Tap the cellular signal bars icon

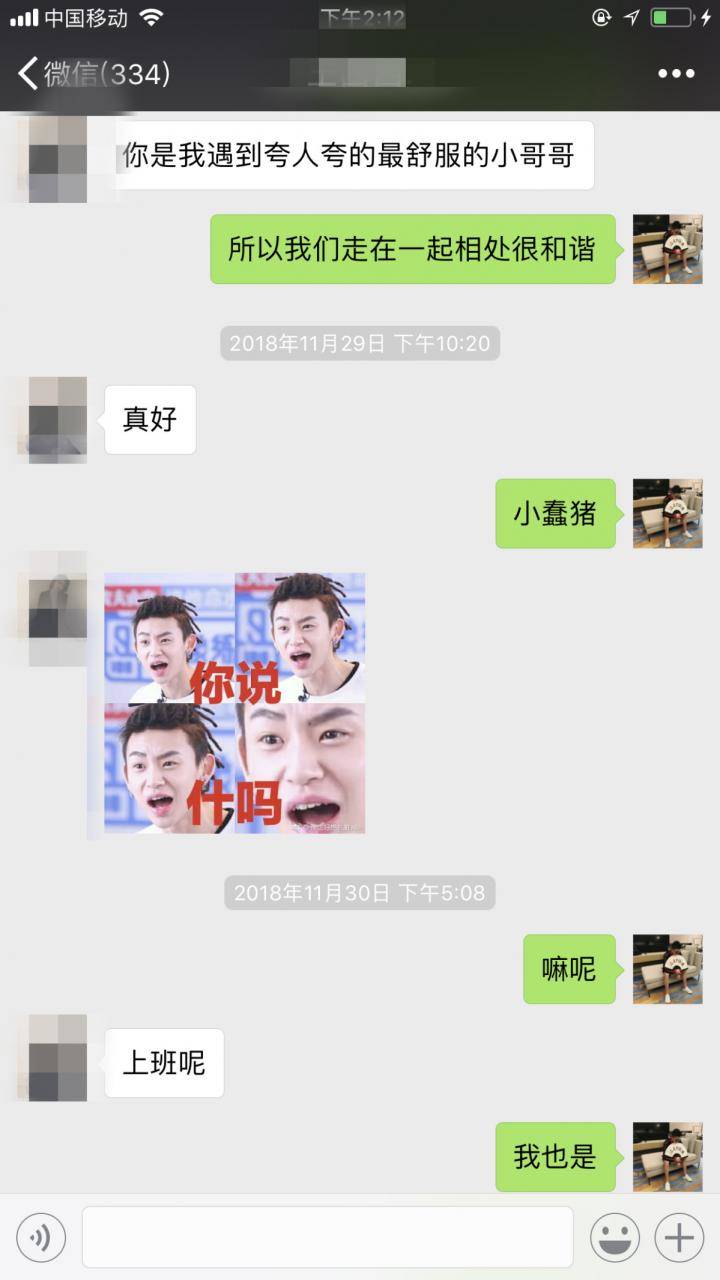click(x=22, y=16)
